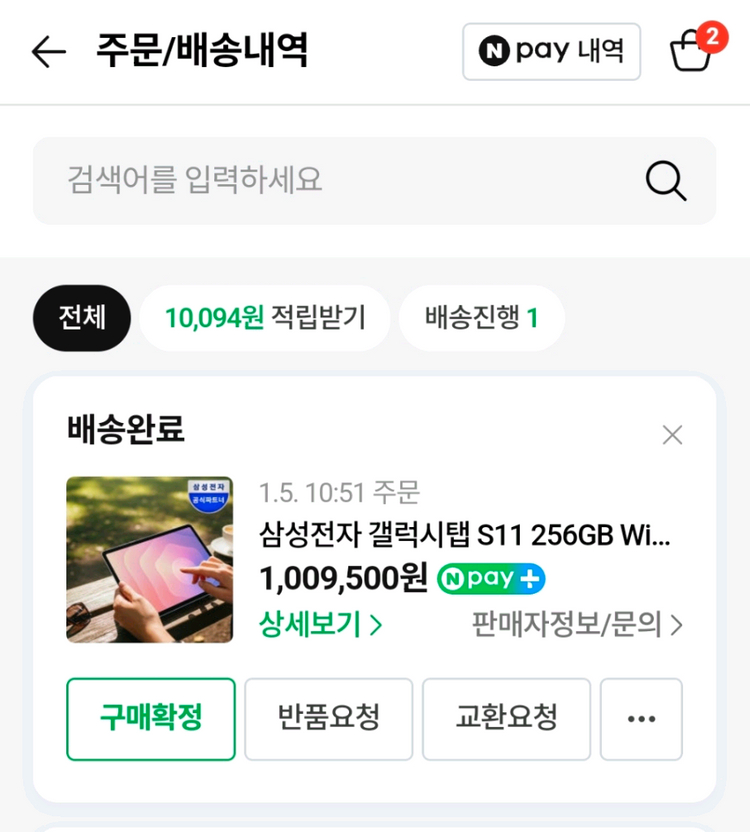Open the 주문/배송내역 screen title area

click(203, 50)
